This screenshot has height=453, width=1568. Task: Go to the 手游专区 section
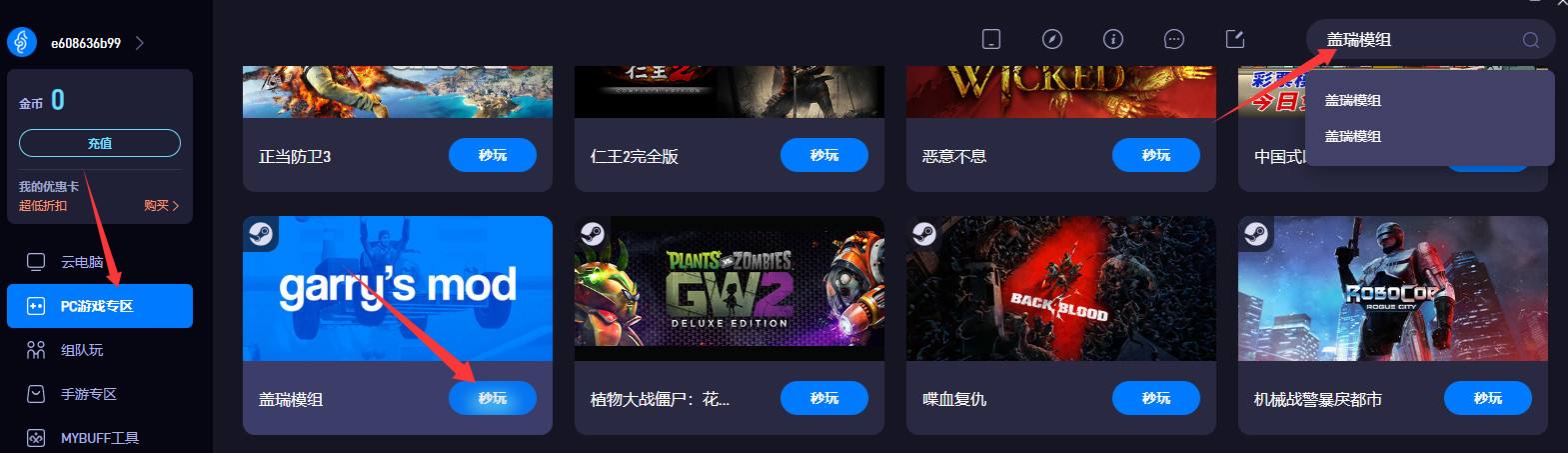click(x=88, y=394)
